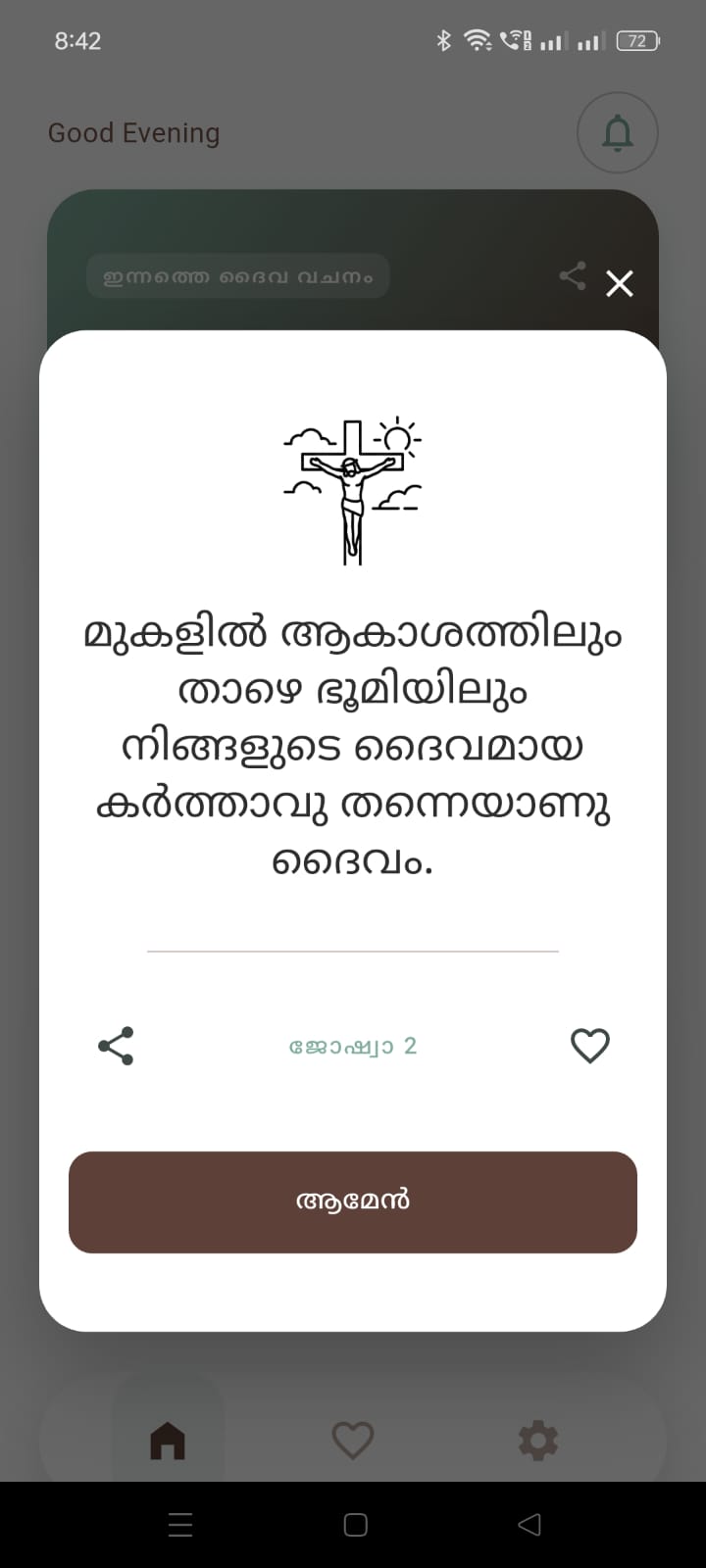The height and width of the screenshot is (1568, 706).
Task: Tap the Wi-Fi status indicator
Action: tap(478, 40)
